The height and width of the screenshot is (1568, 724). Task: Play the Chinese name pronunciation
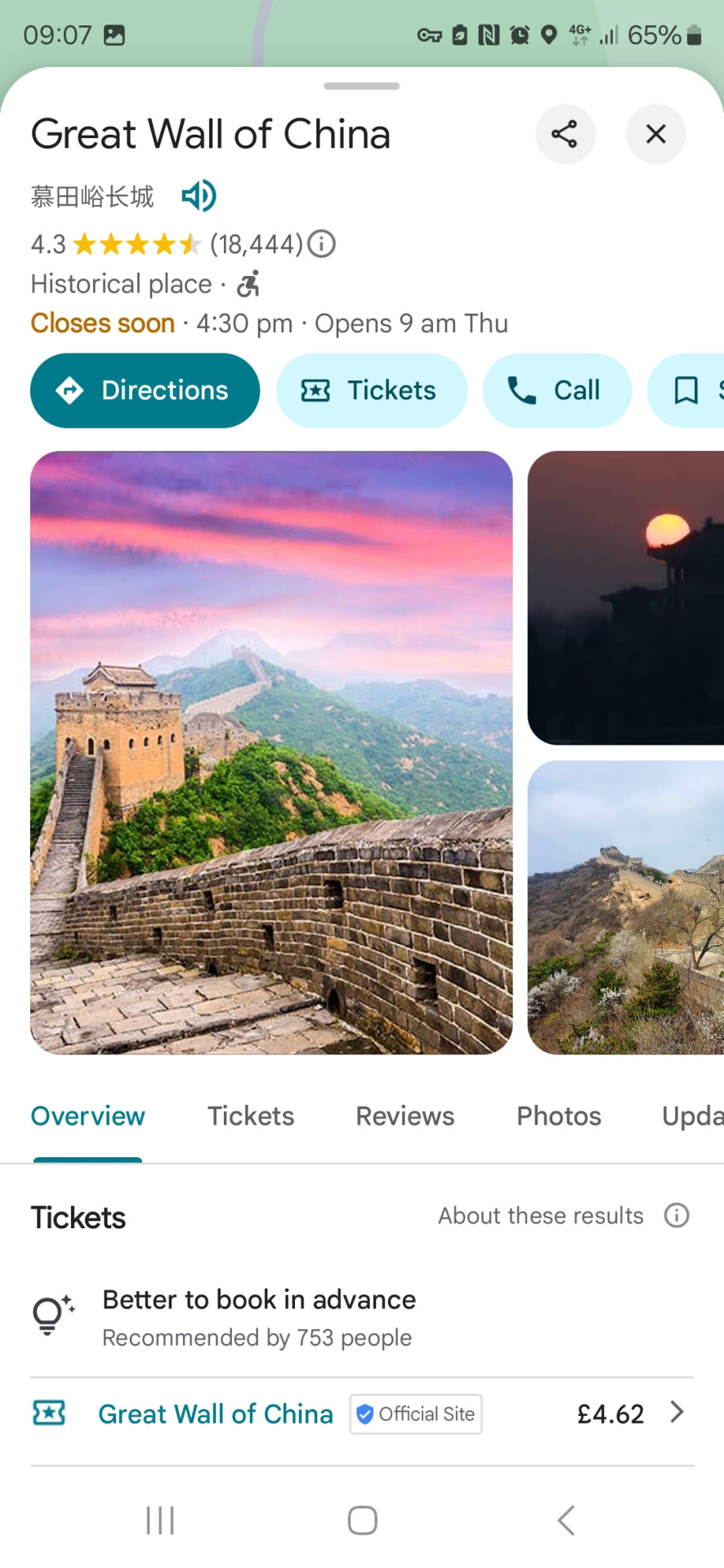click(x=199, y=196)
